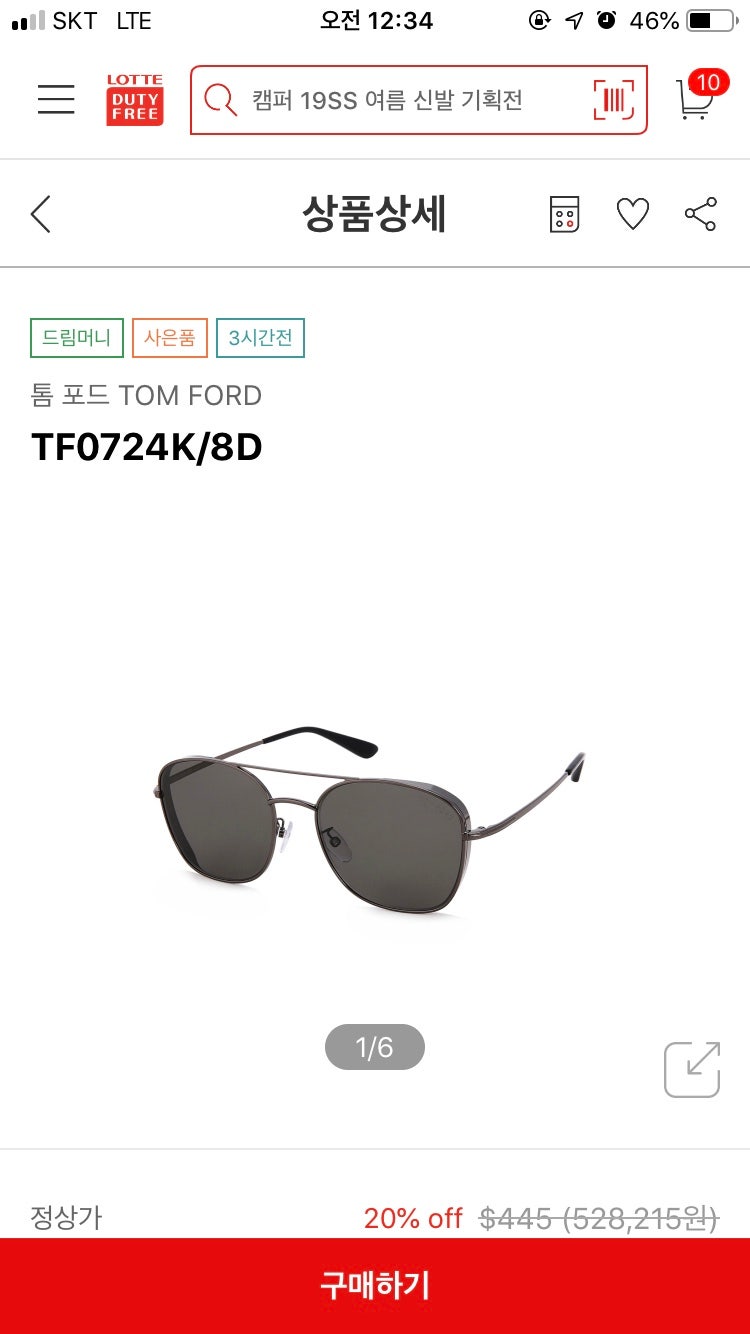Tap the Lotte Duty Free logo home

(135, 99)
